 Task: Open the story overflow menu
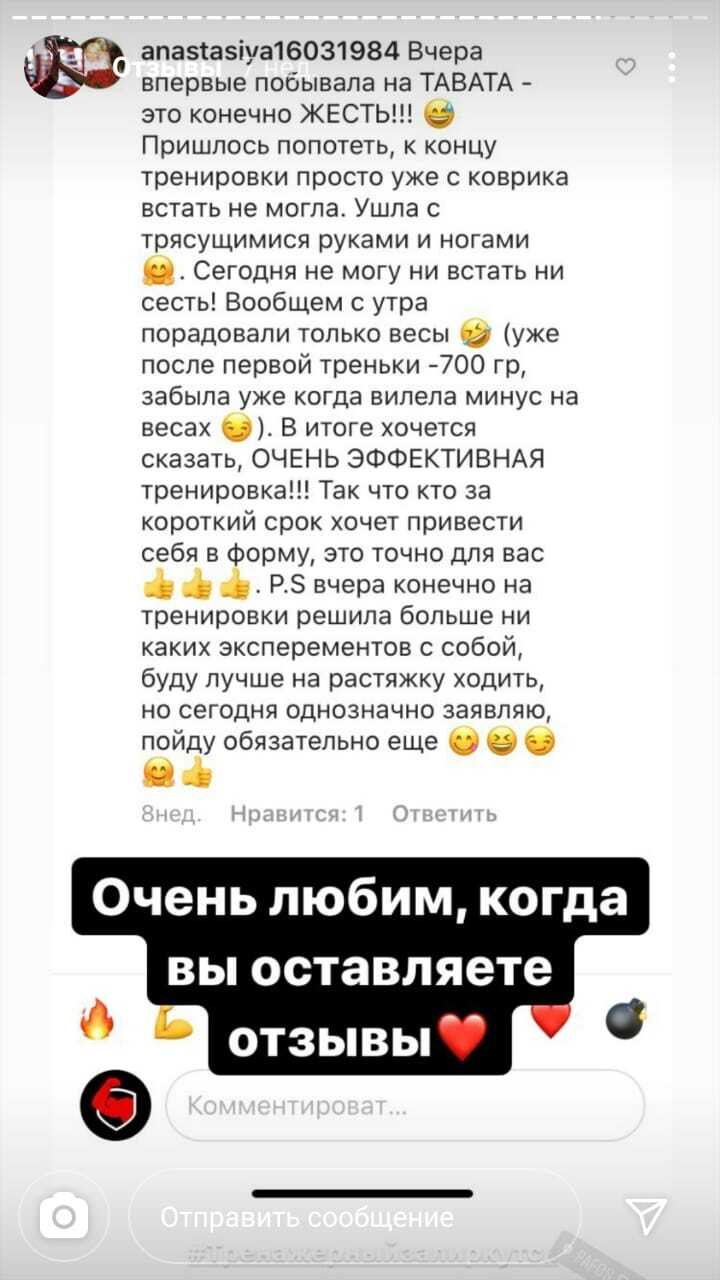[672, 68]
